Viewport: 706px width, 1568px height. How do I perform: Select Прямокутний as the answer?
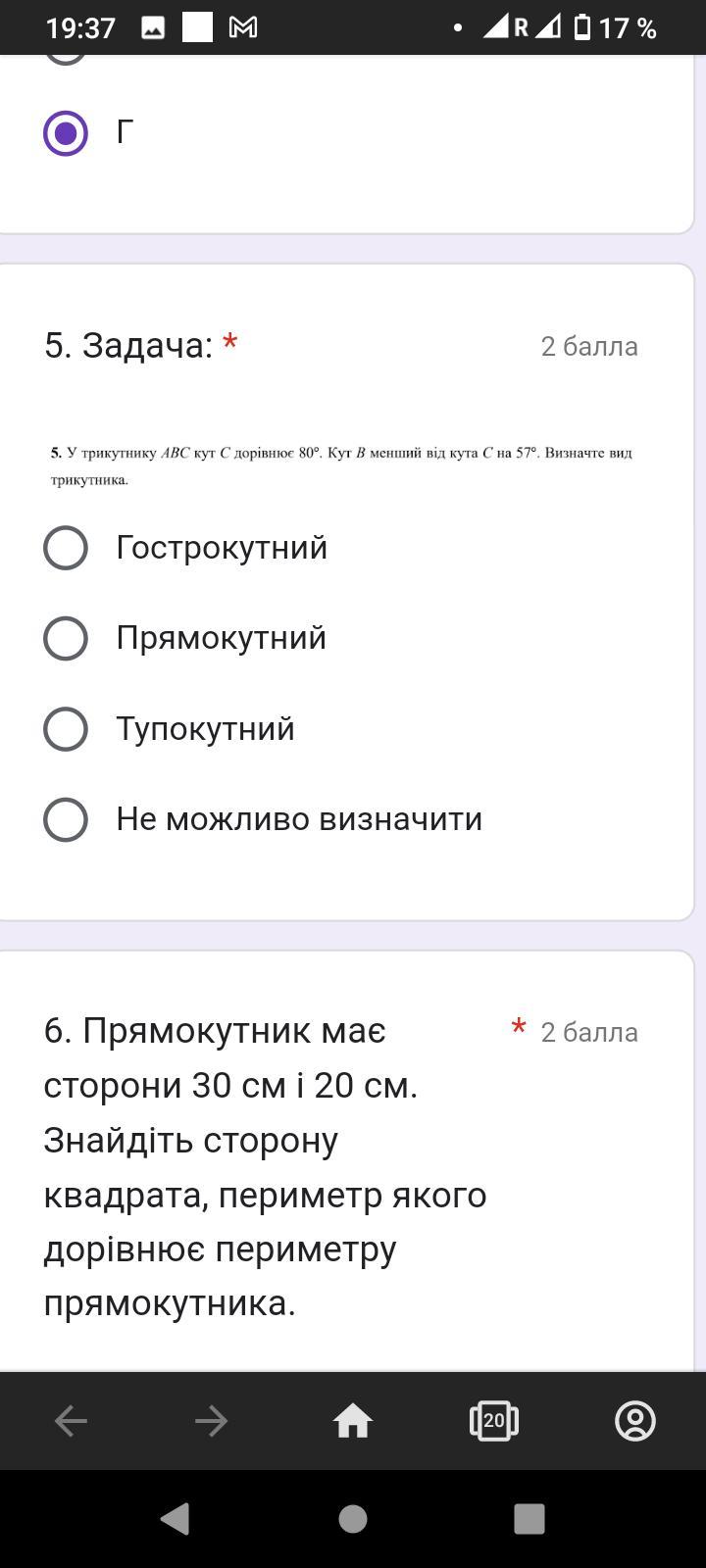[66, 638]
